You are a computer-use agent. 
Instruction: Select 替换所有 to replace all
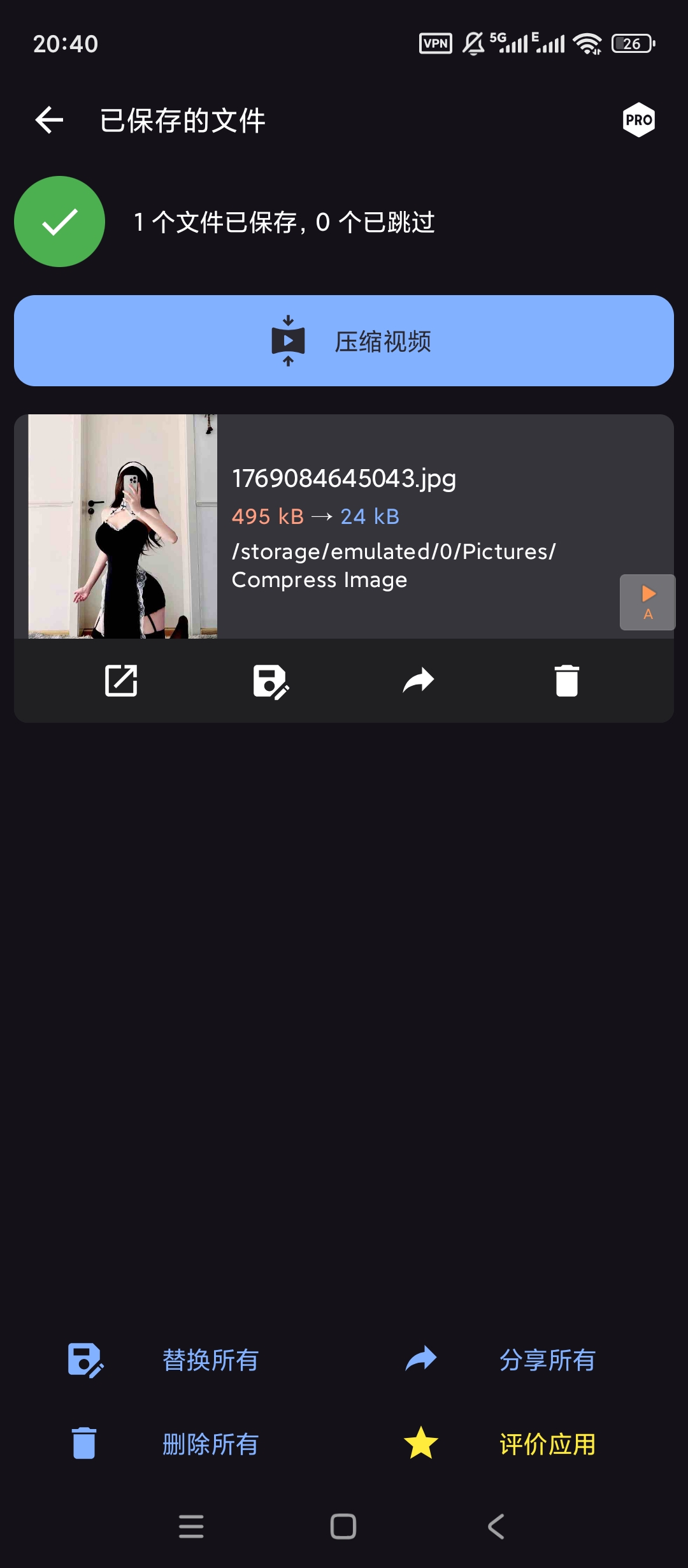210,1360
